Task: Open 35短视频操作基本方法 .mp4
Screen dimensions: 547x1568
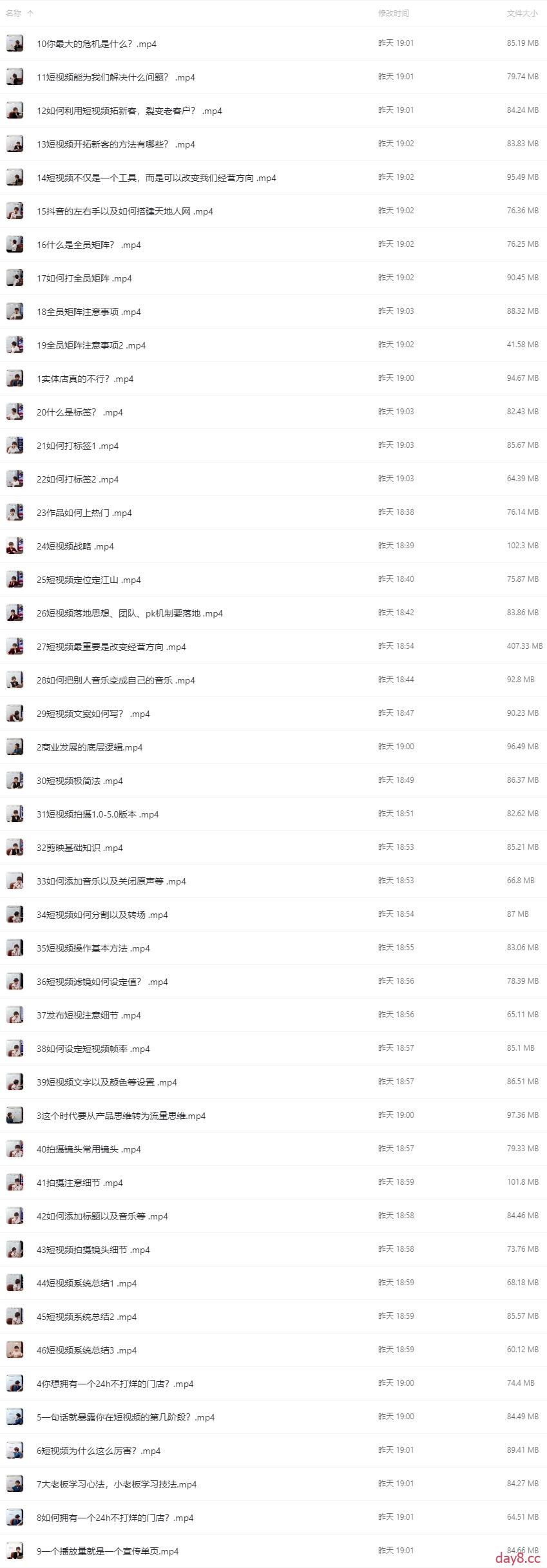Action: tap(93, 948)
